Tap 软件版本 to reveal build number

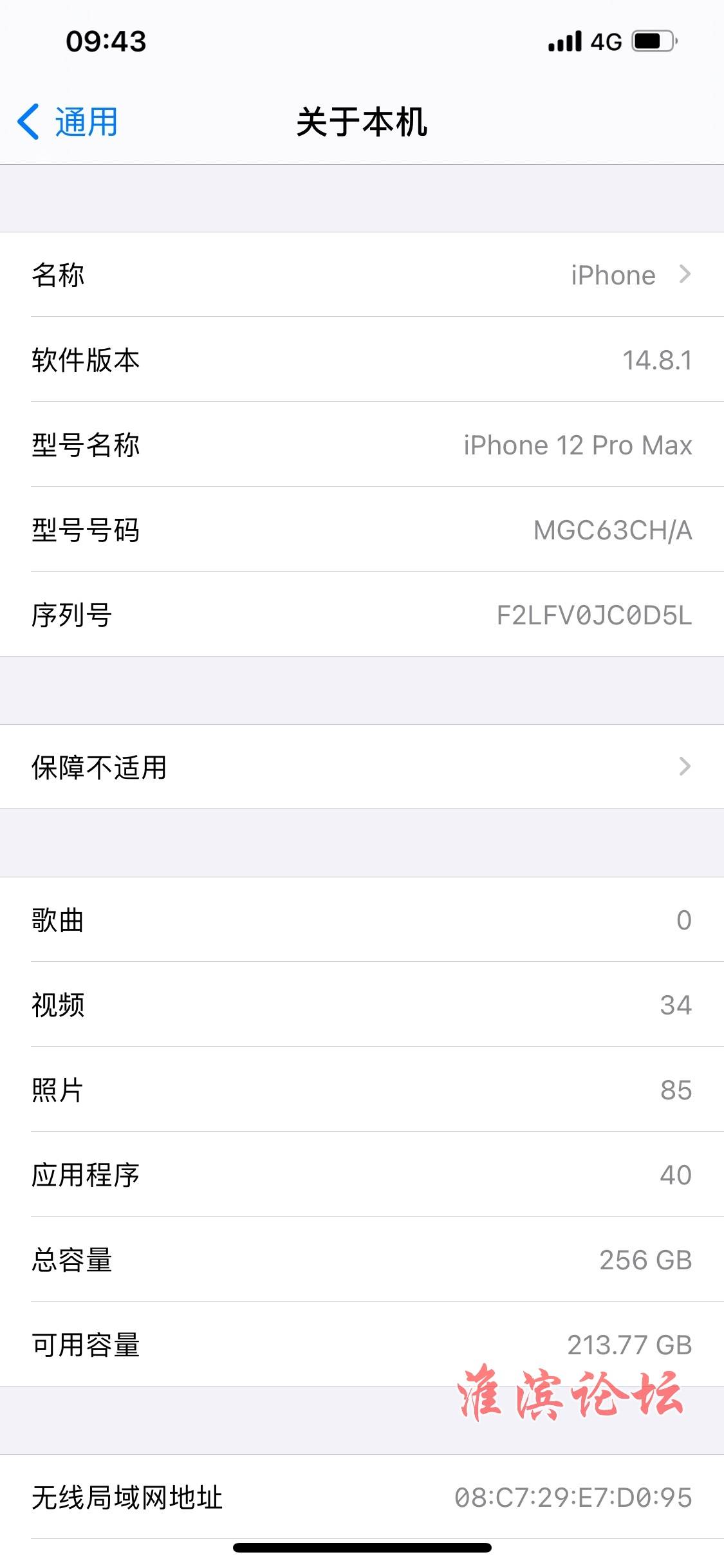click(x=362, y=360)
